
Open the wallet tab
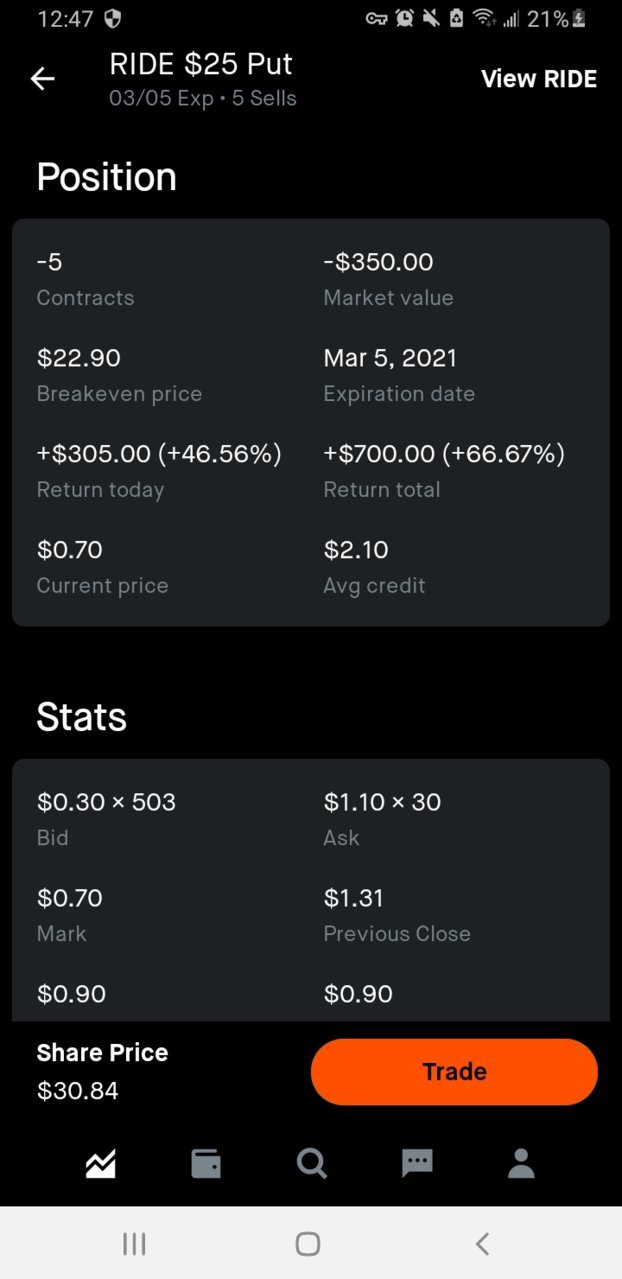pos(206,1163)
